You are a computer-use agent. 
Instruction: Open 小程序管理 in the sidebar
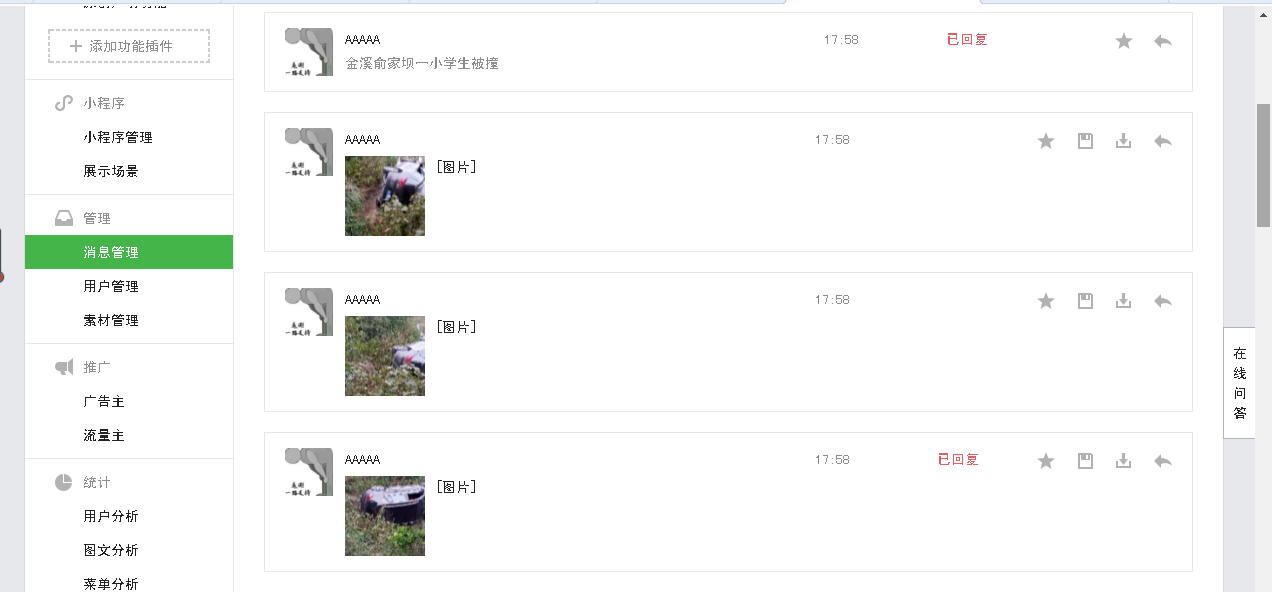[118, 137]
